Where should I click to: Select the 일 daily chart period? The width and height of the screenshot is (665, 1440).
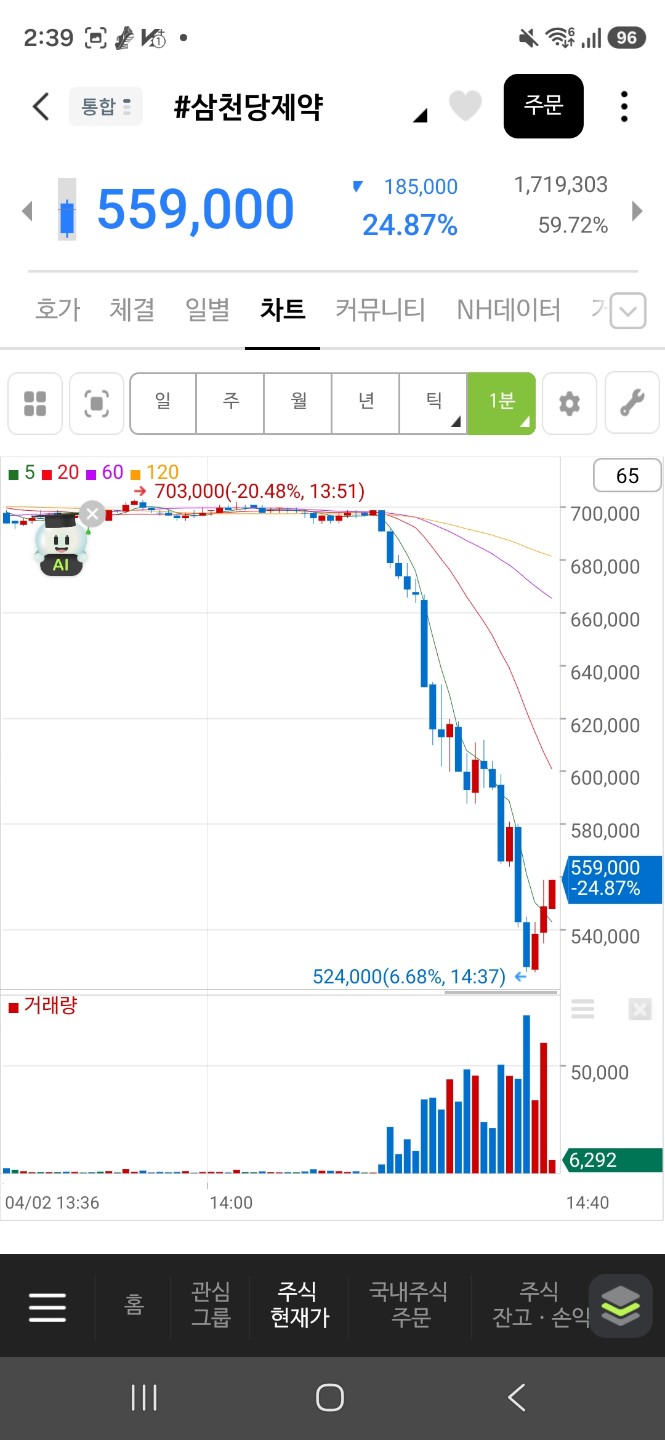(x=163, y=402)
